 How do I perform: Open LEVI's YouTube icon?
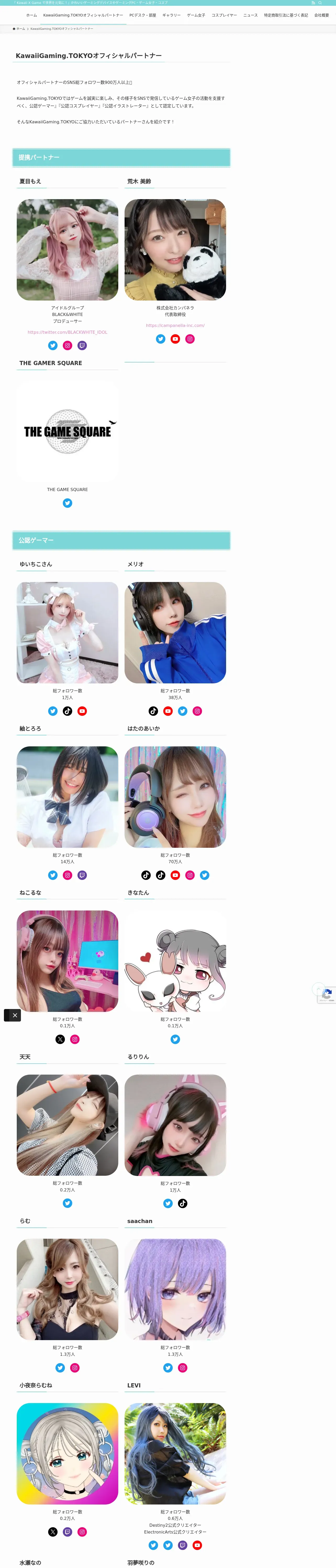point(198,1545)
